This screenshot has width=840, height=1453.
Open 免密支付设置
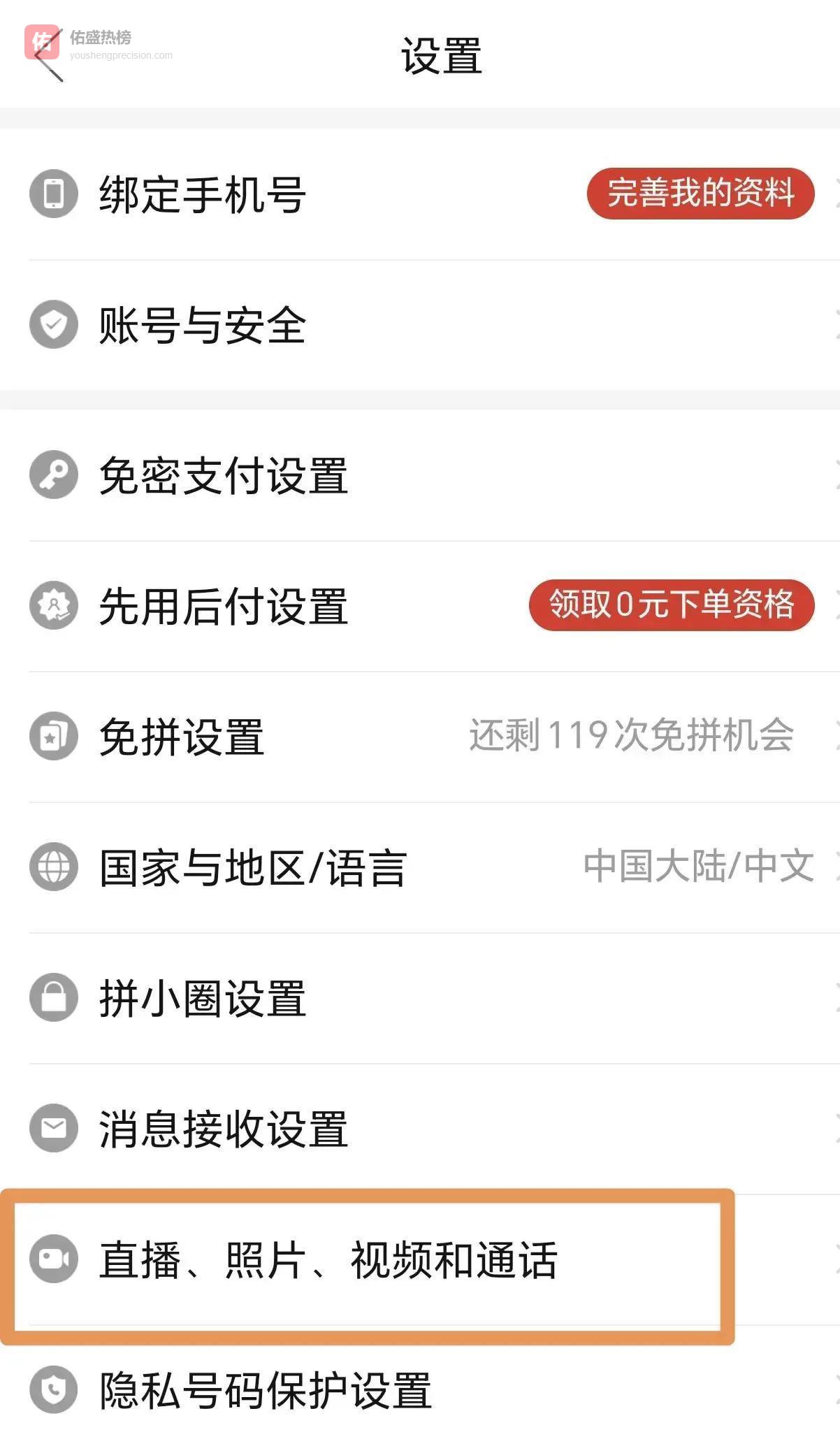coord(224,475)
